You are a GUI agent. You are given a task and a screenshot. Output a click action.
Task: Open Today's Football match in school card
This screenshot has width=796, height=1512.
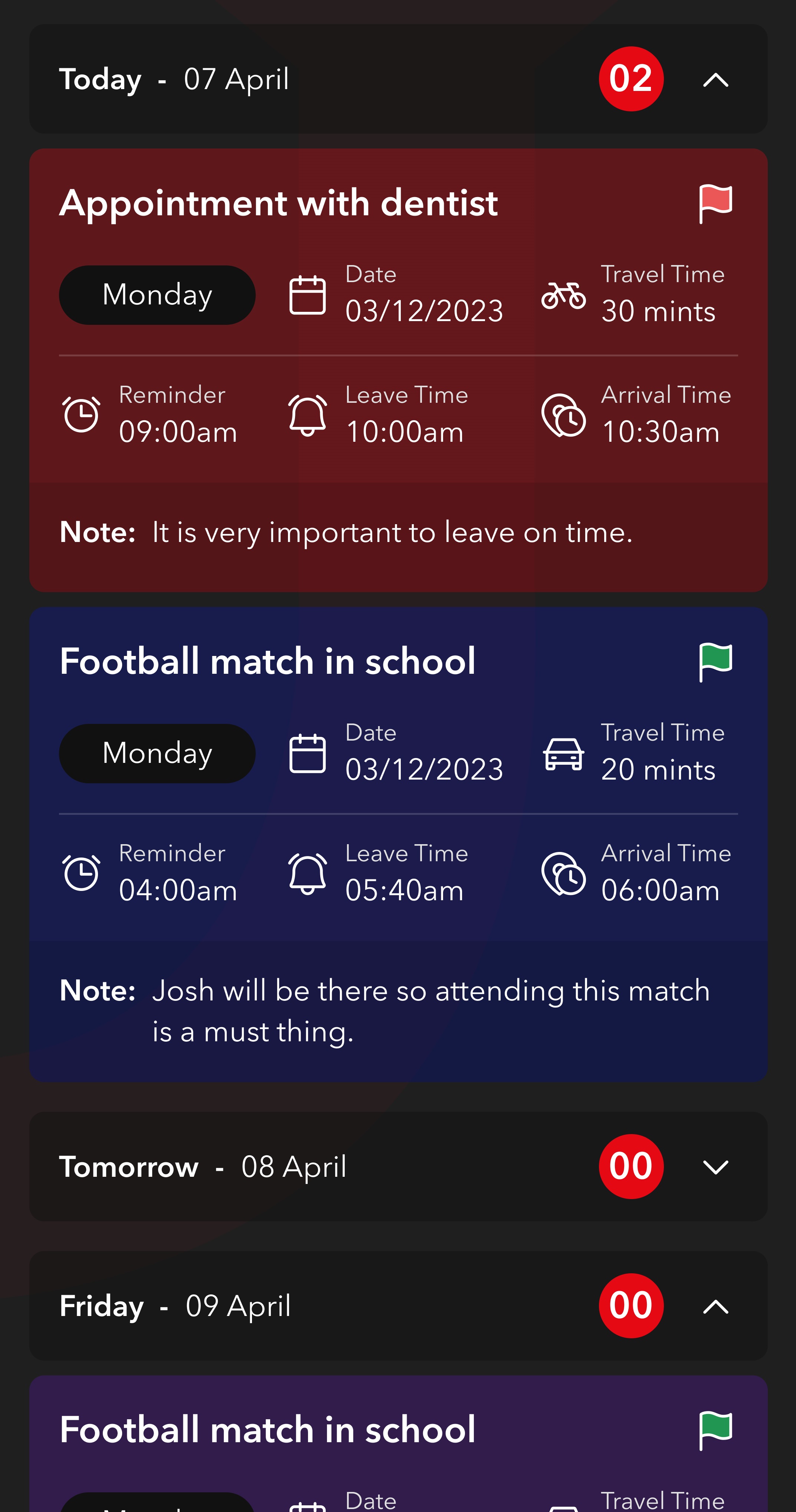click(x=398, y=844)
